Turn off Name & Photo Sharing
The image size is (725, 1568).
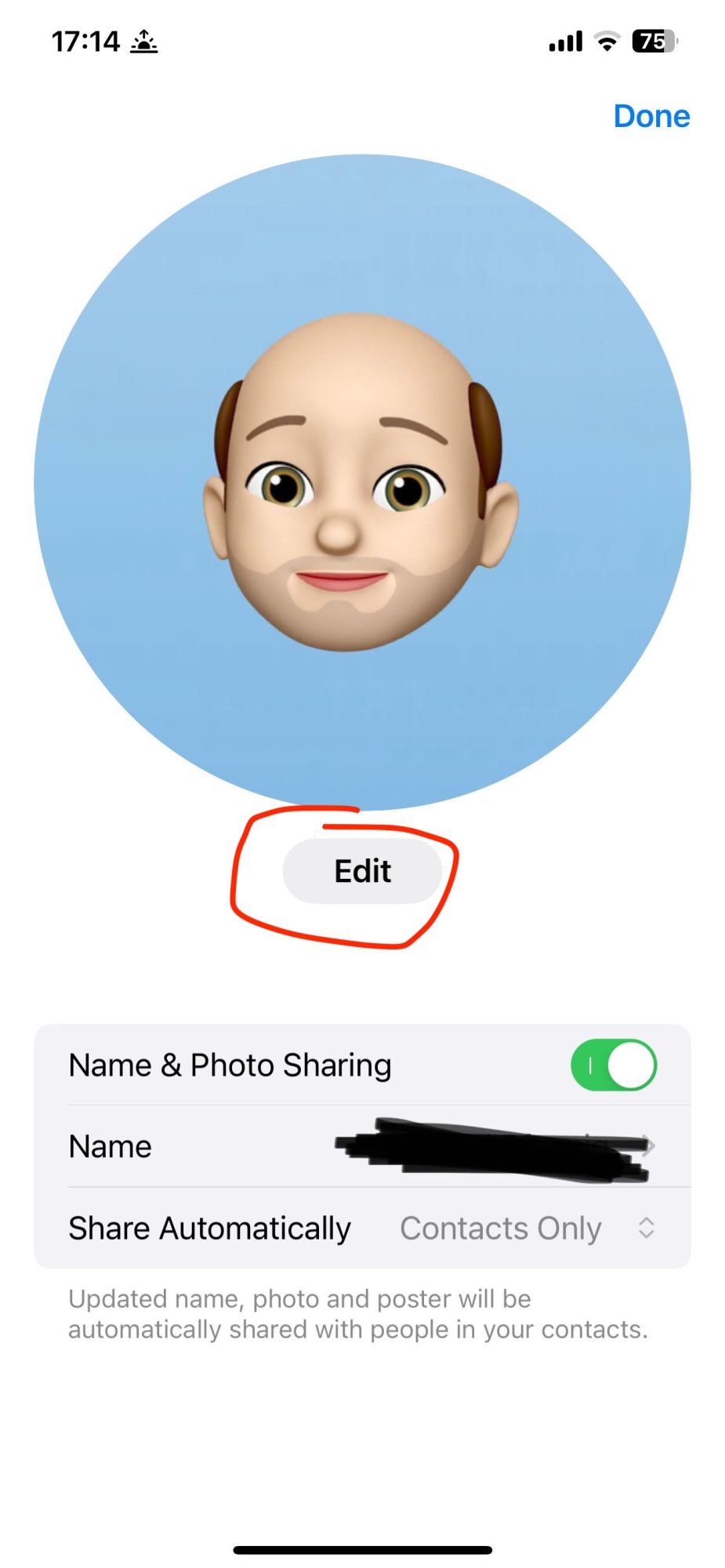tap(614, 1065)
